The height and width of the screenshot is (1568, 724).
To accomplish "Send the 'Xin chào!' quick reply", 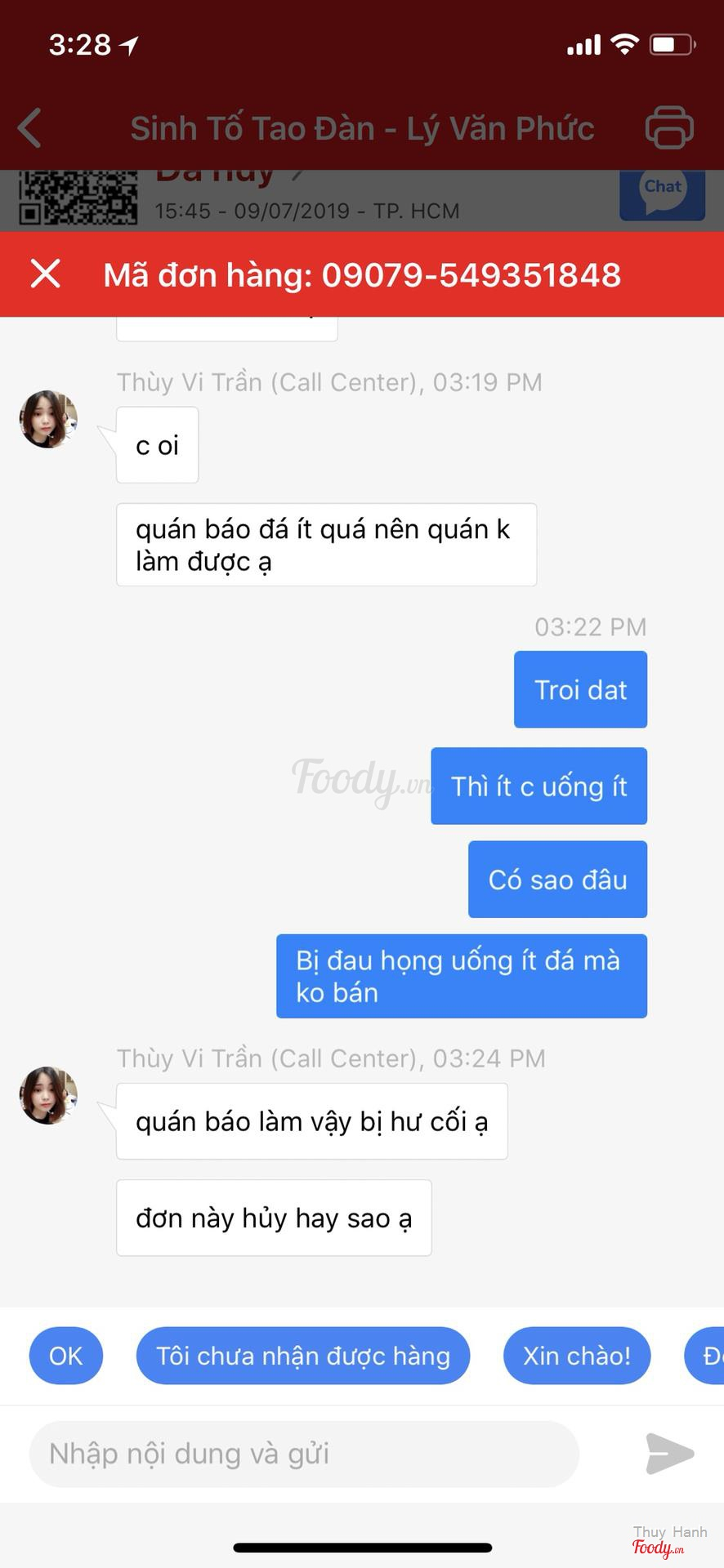I will coord(577,1356).
